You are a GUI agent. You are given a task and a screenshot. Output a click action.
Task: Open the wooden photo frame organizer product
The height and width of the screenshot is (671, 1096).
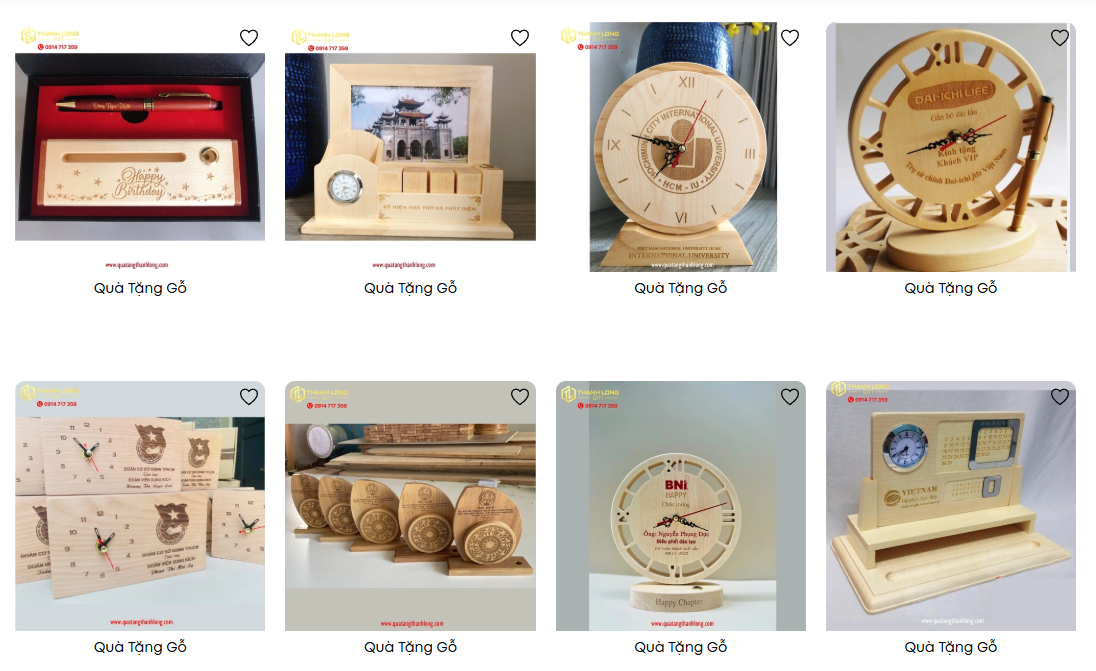click(410, 150)
